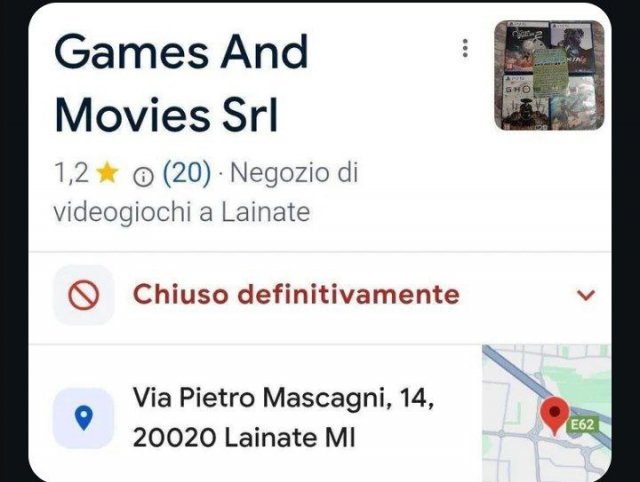Open the Games And Movies photo thumbnail
Viewport: 640px width, 482px height.
550,75
